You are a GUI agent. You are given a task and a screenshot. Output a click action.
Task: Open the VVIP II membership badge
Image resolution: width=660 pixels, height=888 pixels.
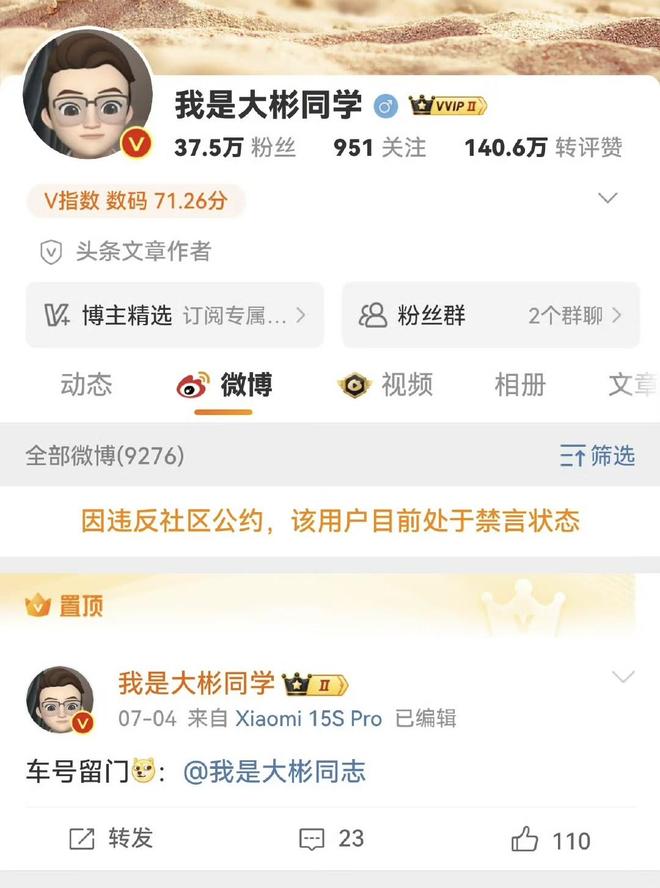[x=449, y=106]
